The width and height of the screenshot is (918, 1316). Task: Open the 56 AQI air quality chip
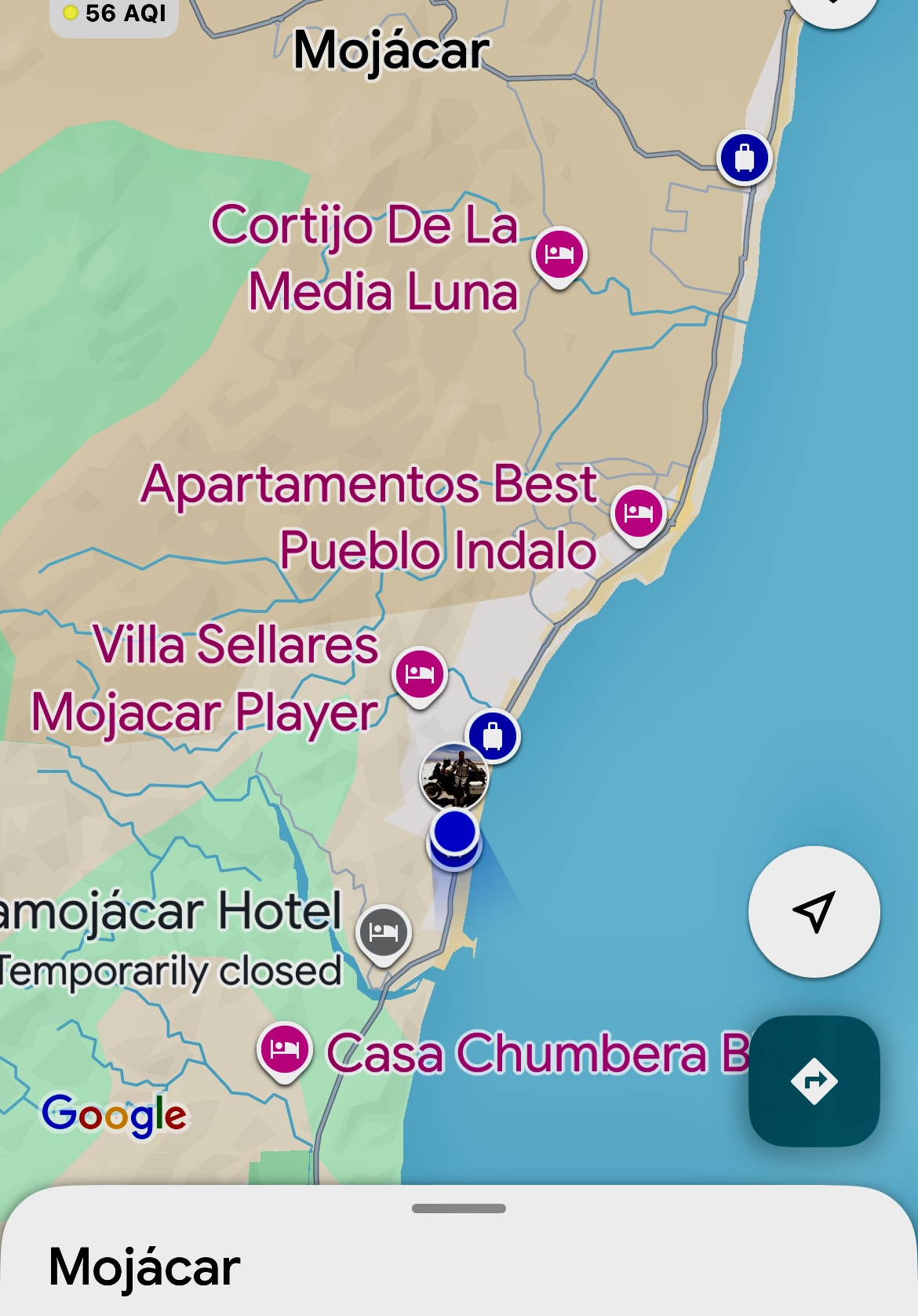click(x=115, y=13)
